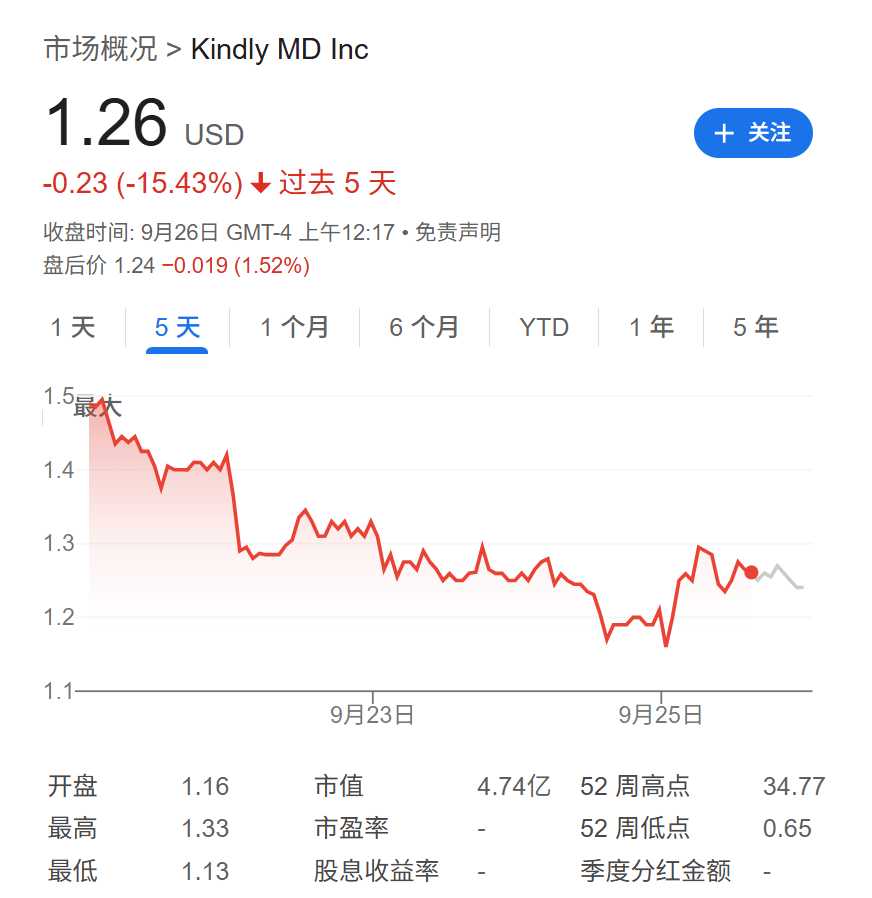Switch to the 1天 chart tab
The height and width of the screenshot is (898, 872).
74,326
